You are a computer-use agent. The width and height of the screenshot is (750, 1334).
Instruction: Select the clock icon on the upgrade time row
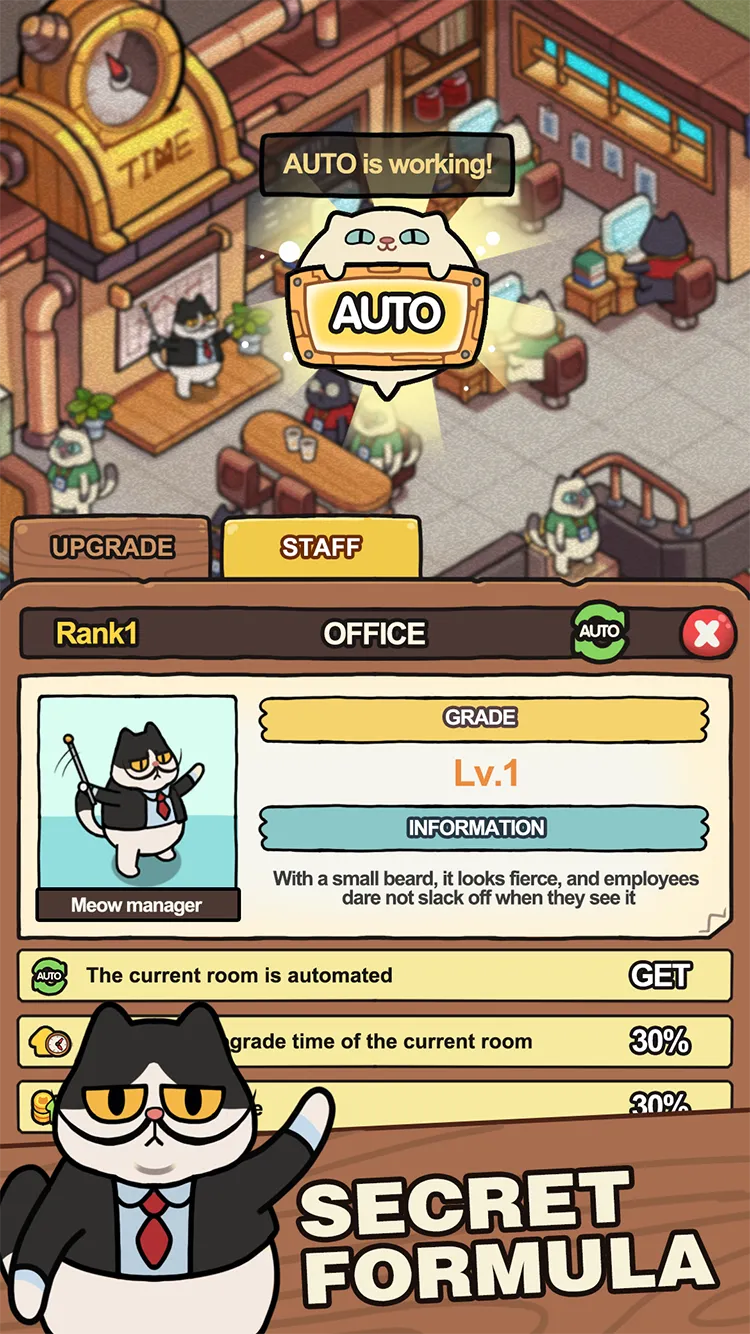tap(50, 1041)
